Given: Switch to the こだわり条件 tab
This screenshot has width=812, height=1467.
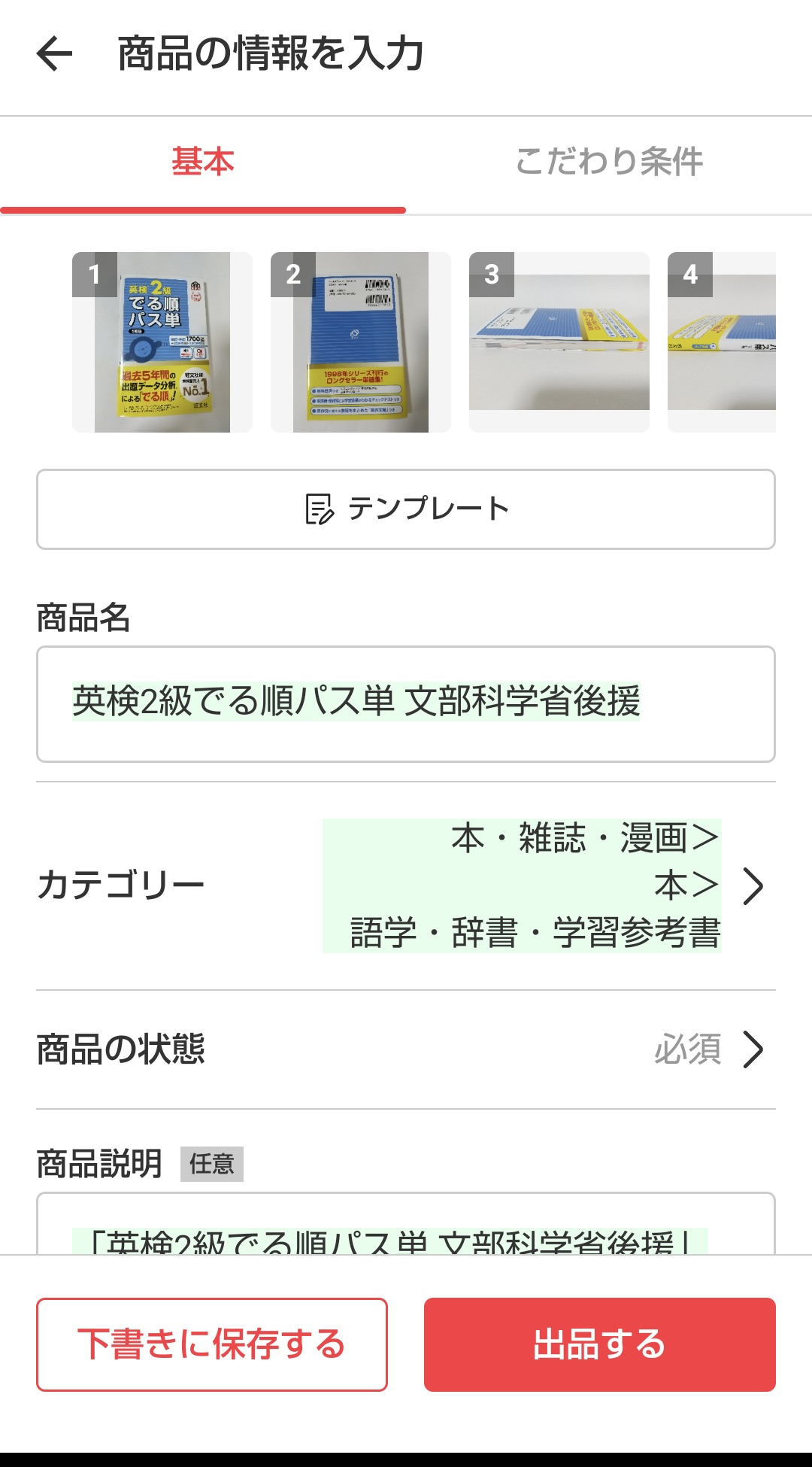Looking at the screenshot, I should point(609,162).
